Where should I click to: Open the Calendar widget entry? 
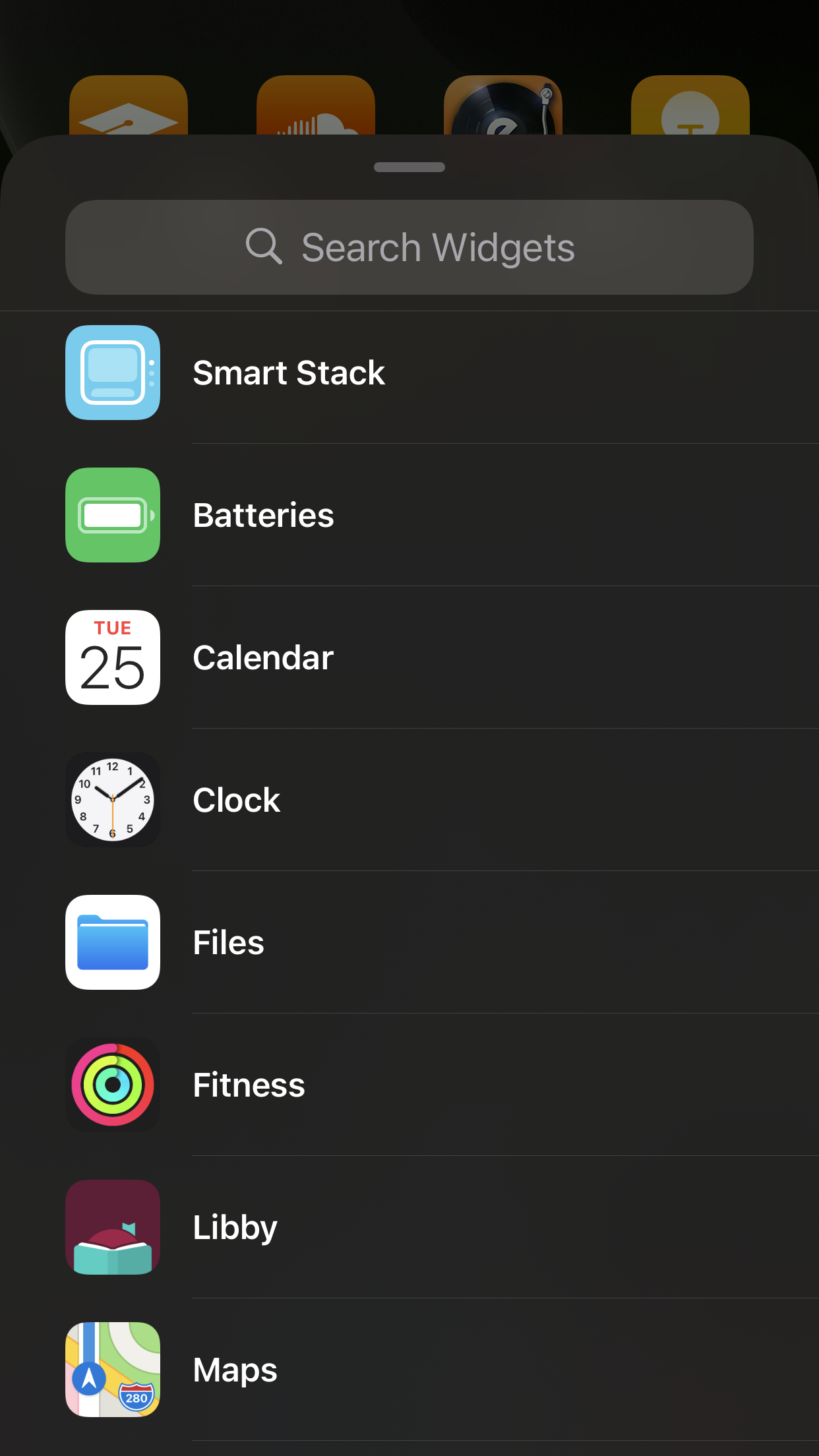coord(409,657)
